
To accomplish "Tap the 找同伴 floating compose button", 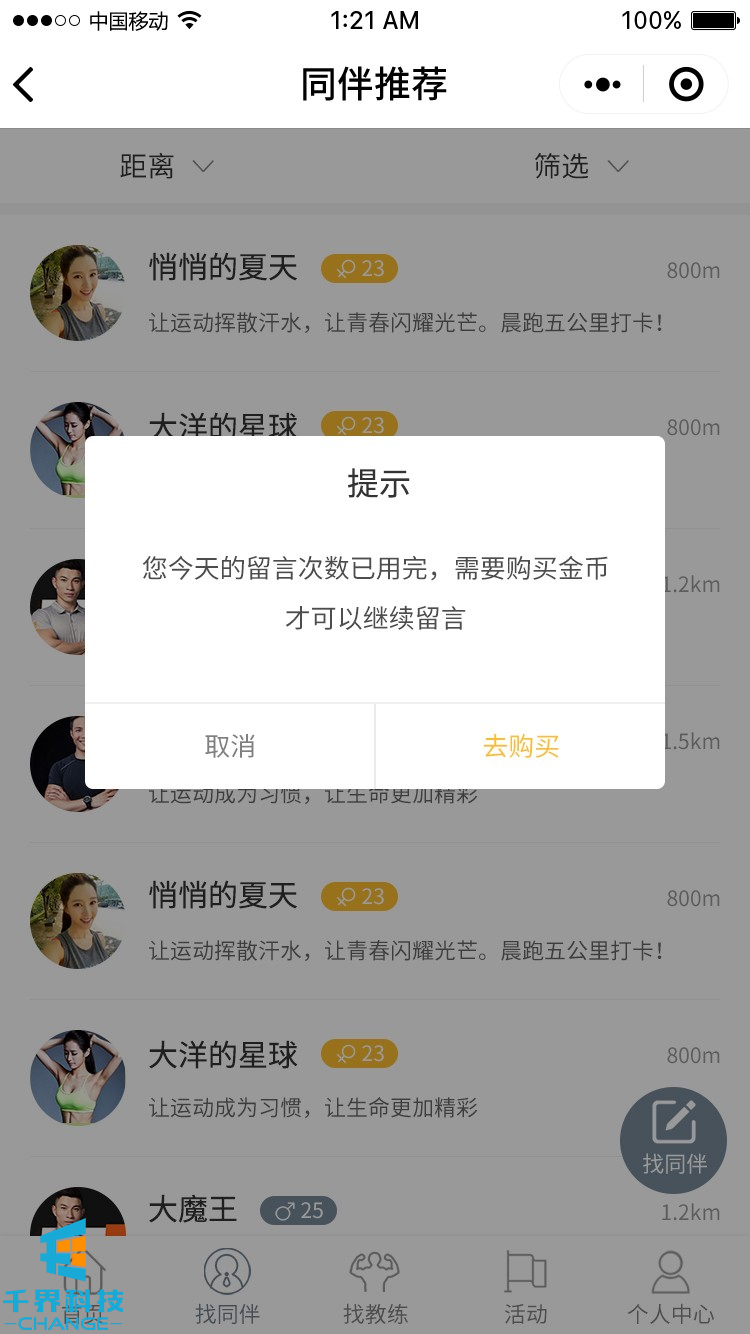I will tap(673, 1140).
